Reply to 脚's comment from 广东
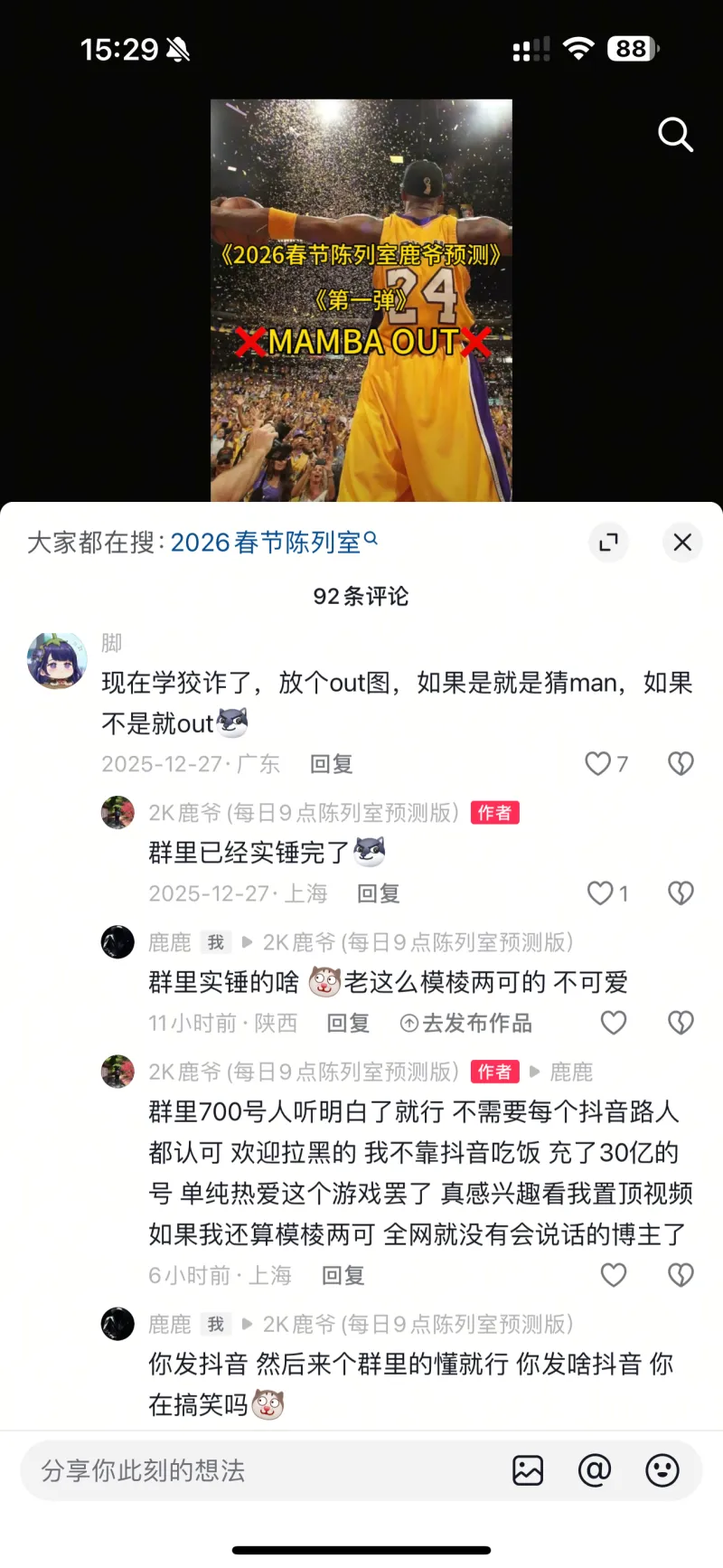 331,764
